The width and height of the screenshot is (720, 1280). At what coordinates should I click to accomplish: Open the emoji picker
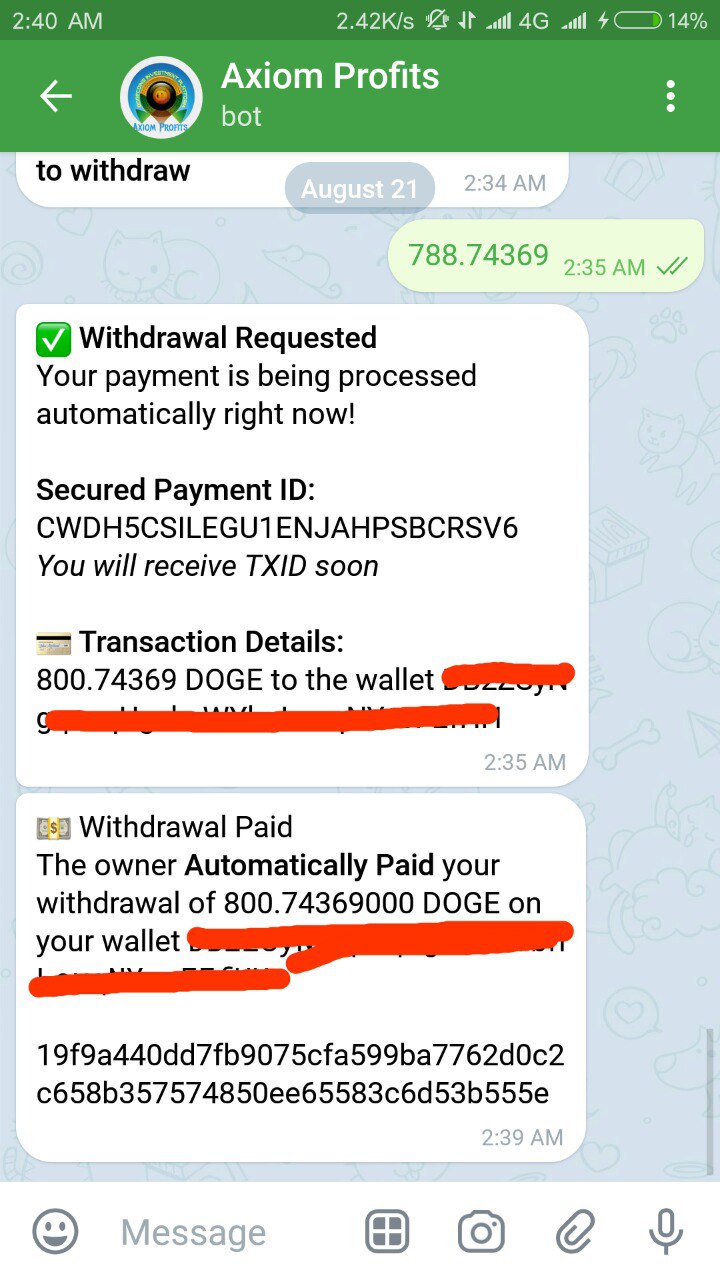click(55, 1232)
